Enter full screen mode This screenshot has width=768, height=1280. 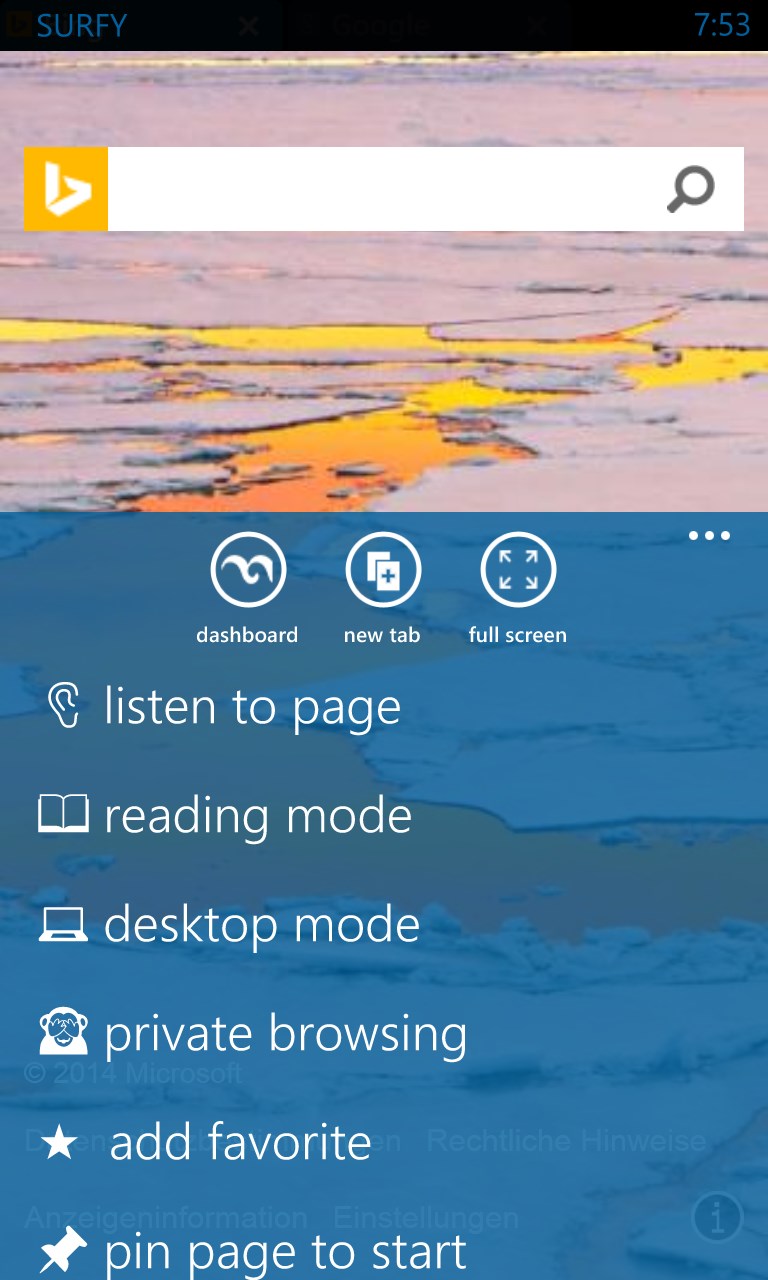[x=517, y=572]
